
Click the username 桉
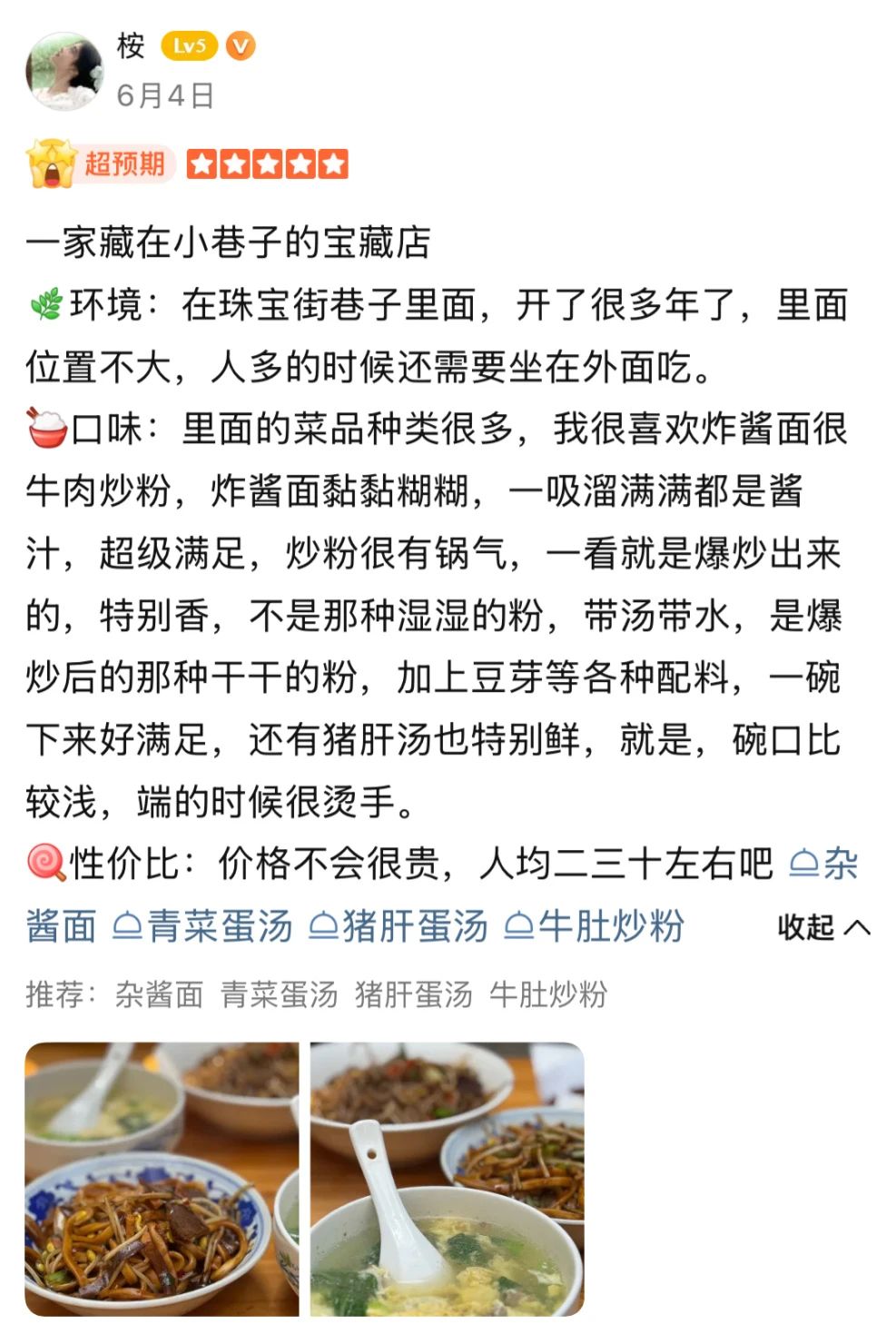(128, 46)
